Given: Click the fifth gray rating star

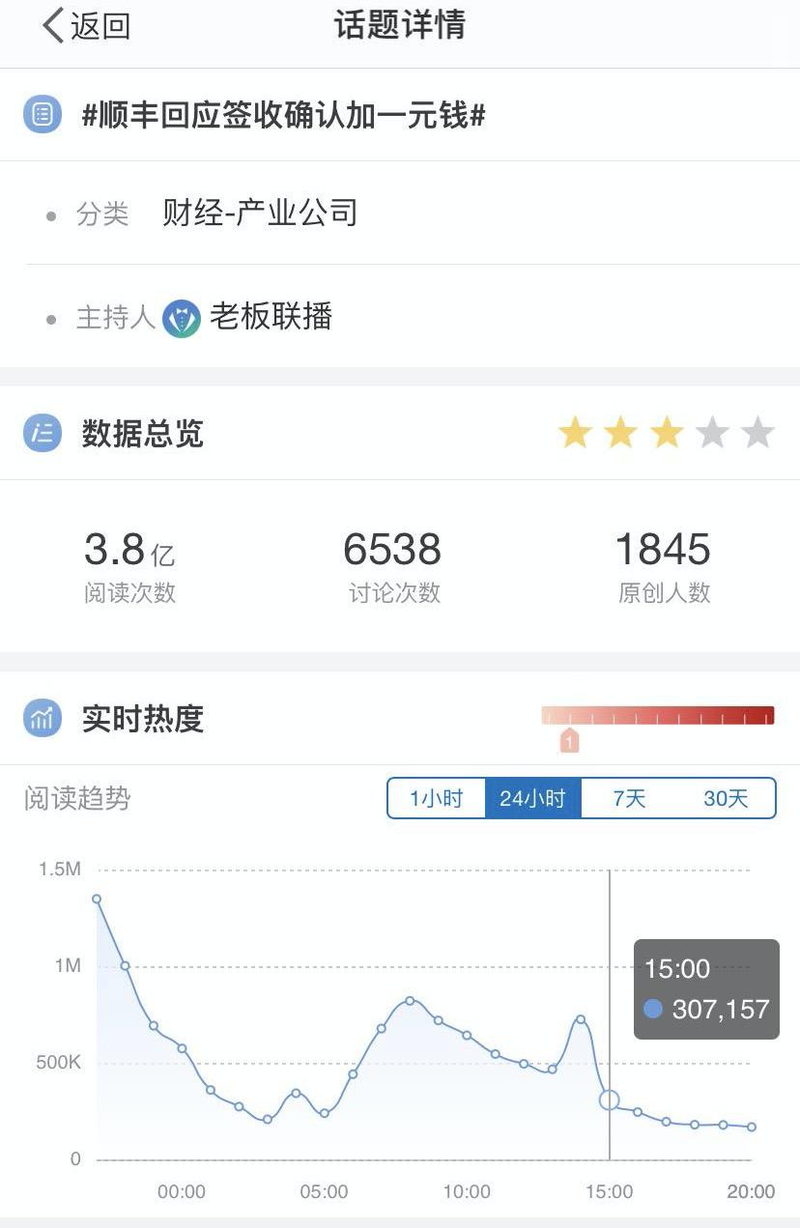Looking at the screenshot, I should click(755, 432).
